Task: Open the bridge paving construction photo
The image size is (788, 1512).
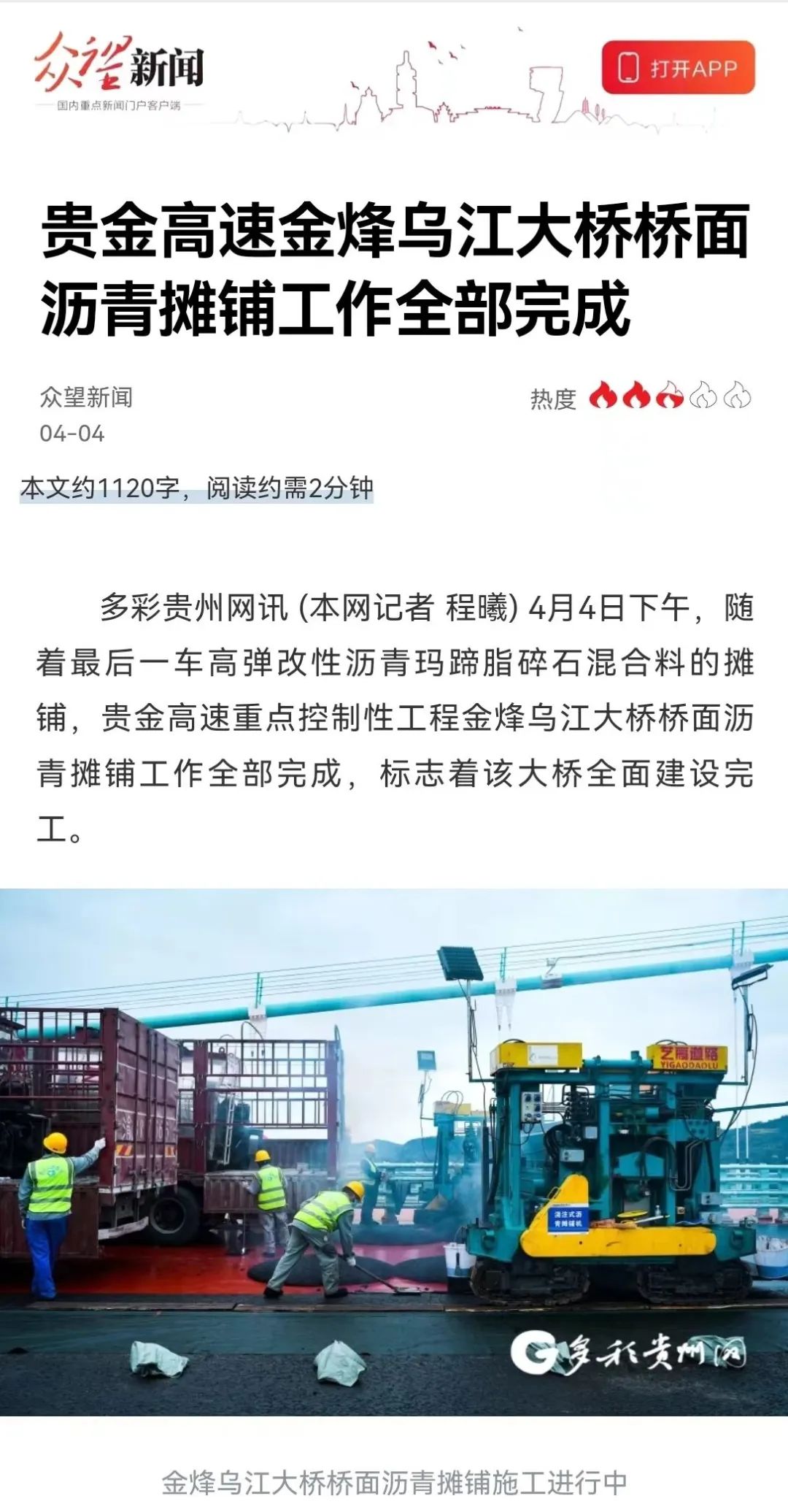Action: (x=394, y=1151)
